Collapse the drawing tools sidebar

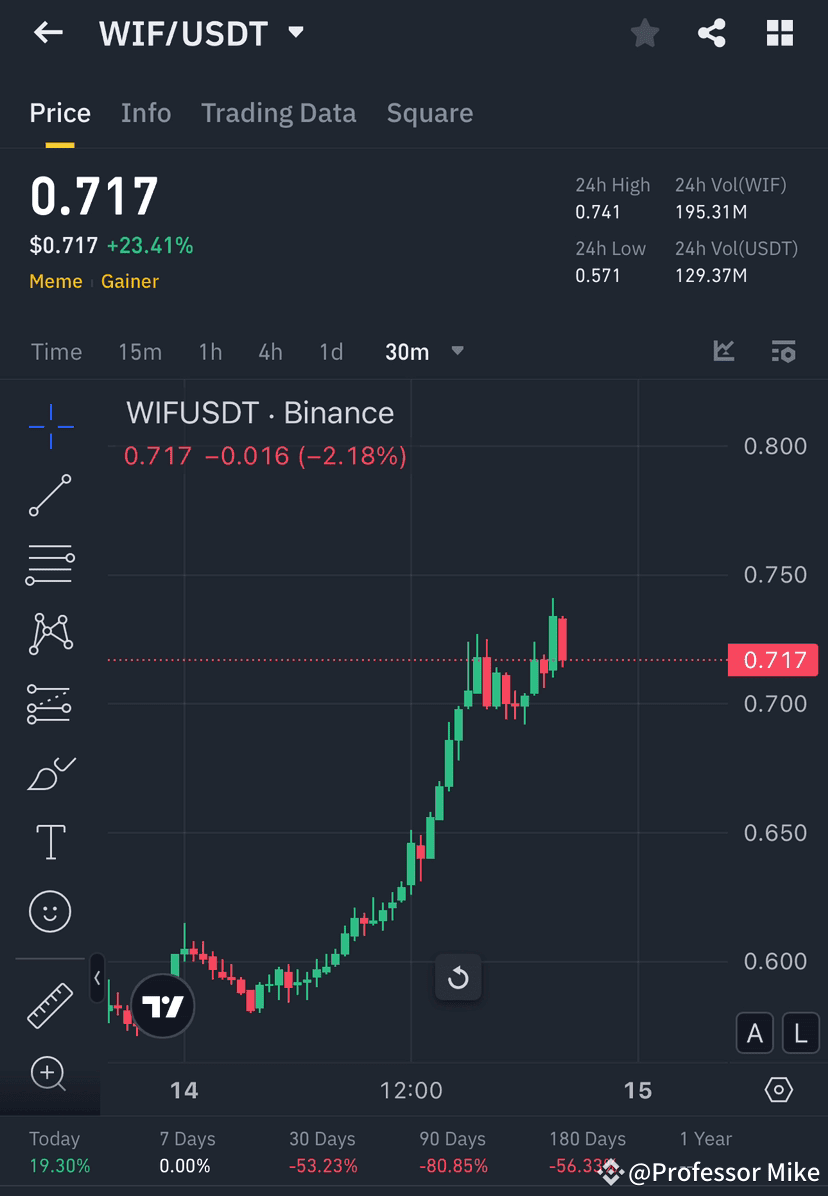click(96, 978)
